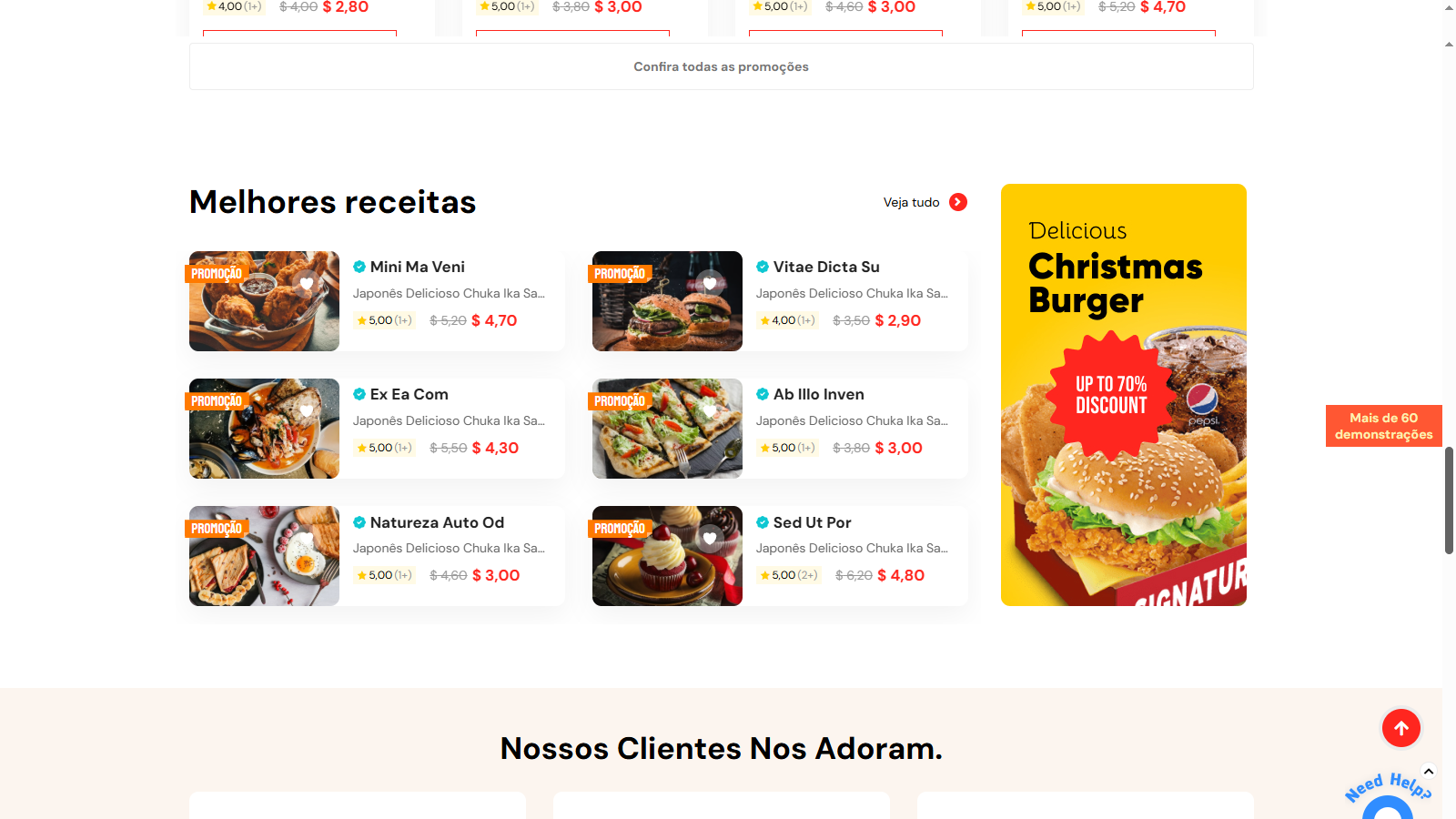Open Confira todas as promoções link
1456x819 pixels.
coord(721,66)
